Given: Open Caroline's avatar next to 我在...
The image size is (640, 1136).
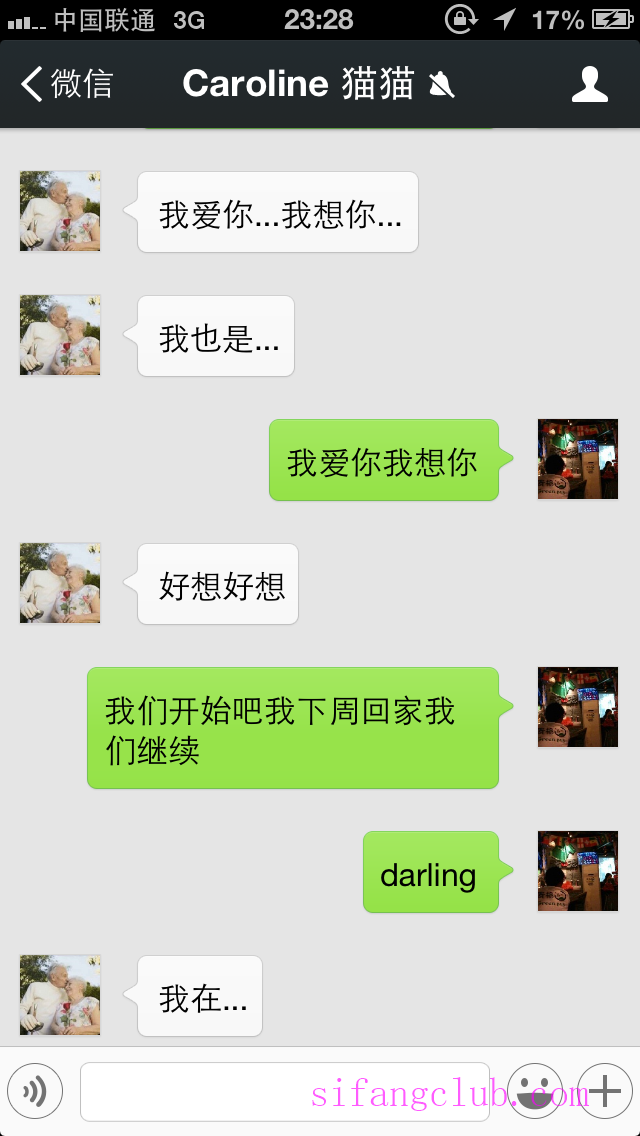Looking at the screenshot, I should 60,995.
